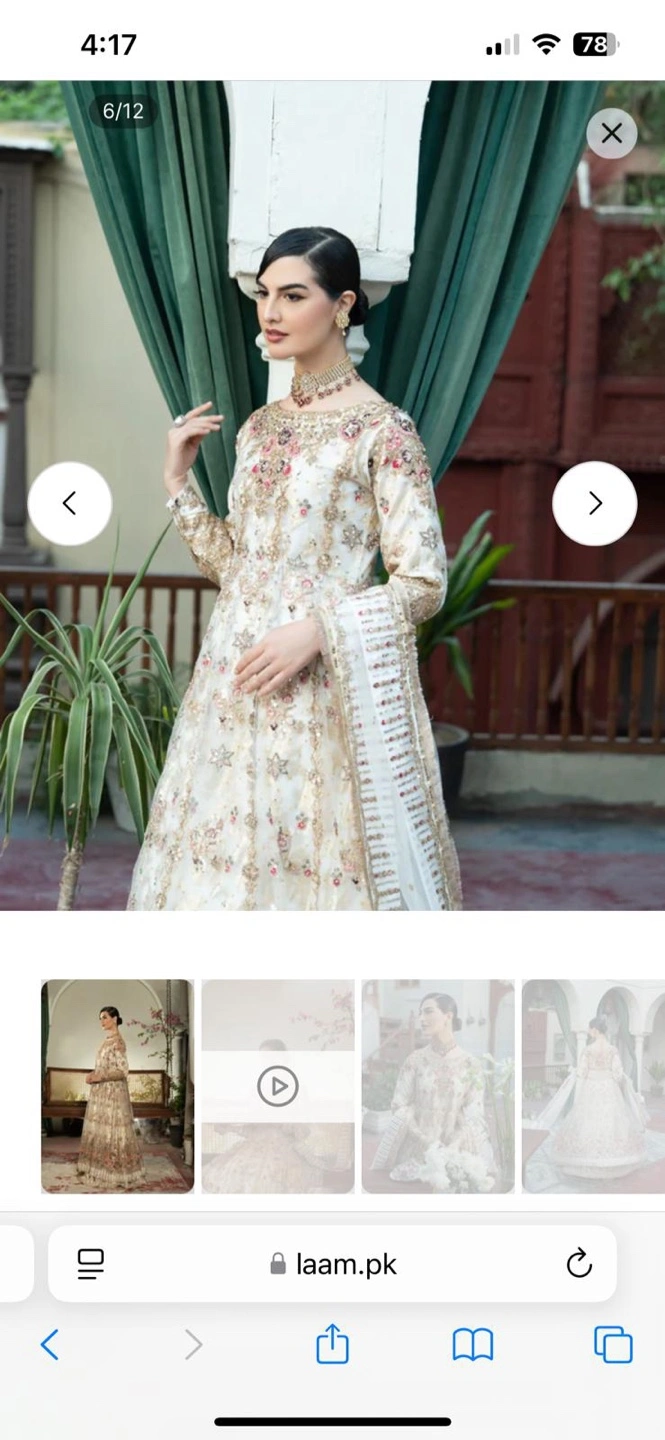Go back in Safari history
This screenshot has height=1440, width=665.
click(50, 1345)
